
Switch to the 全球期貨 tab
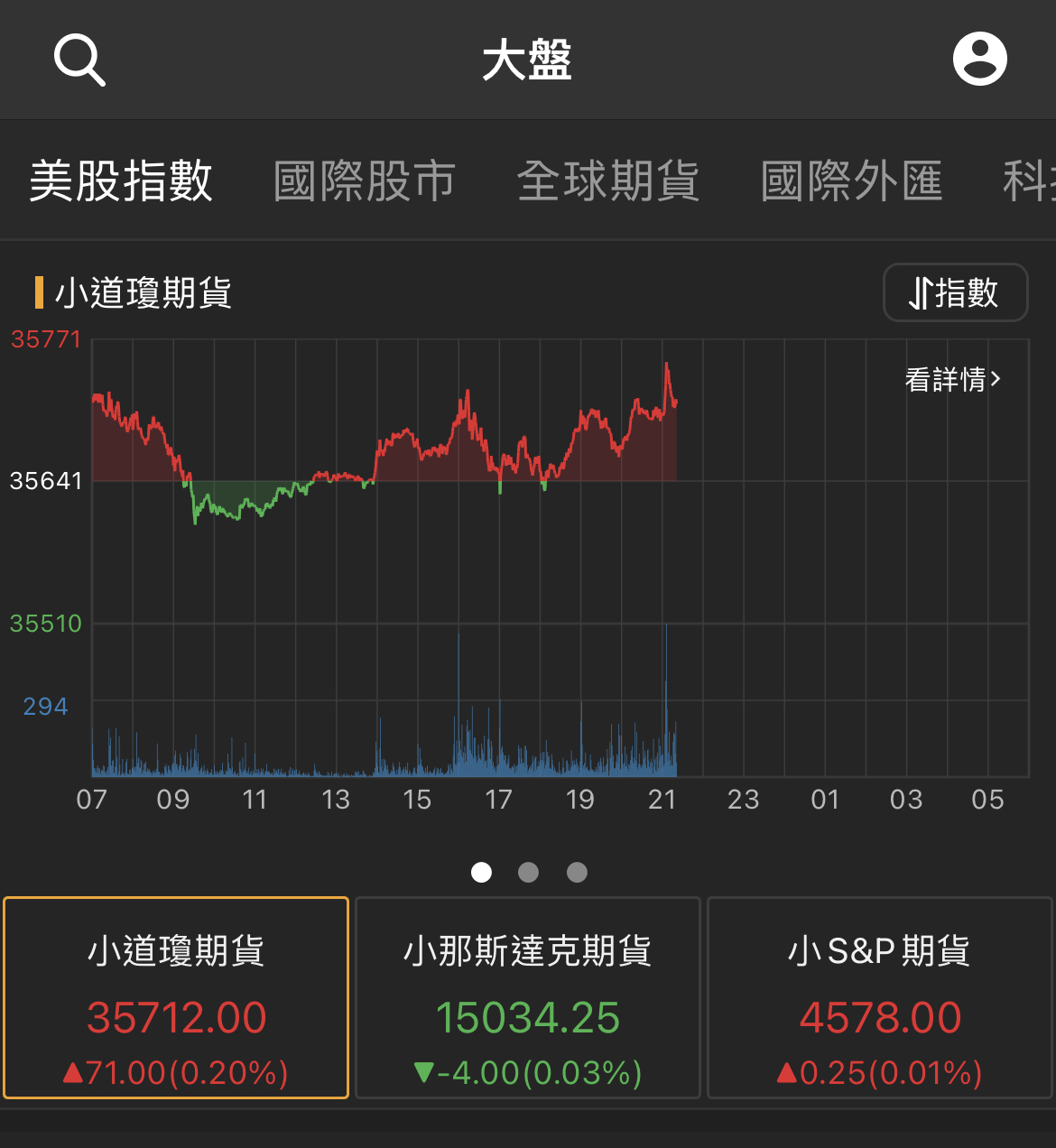(x=608, y=181)
